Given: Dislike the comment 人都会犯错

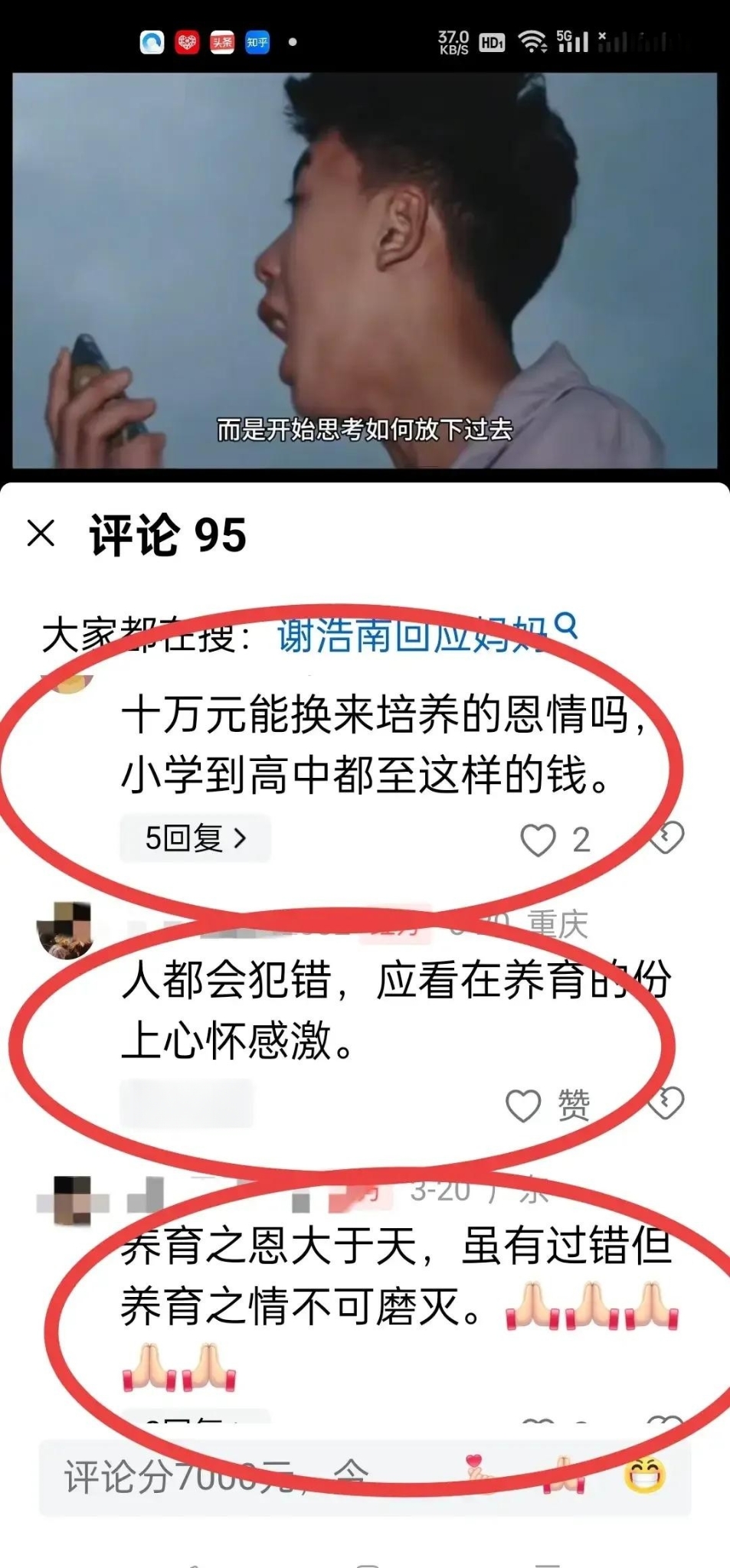Looking at the screenshot, I should [666, 1102].
